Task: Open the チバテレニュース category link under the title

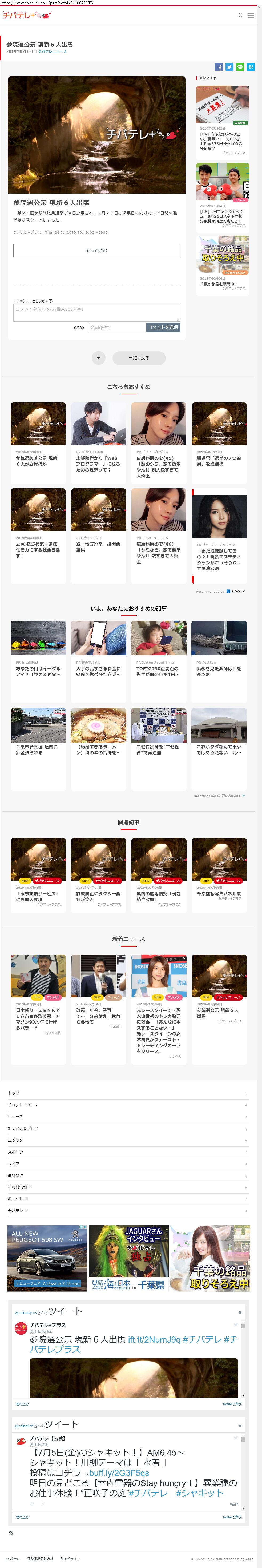Action: (52, 52)
